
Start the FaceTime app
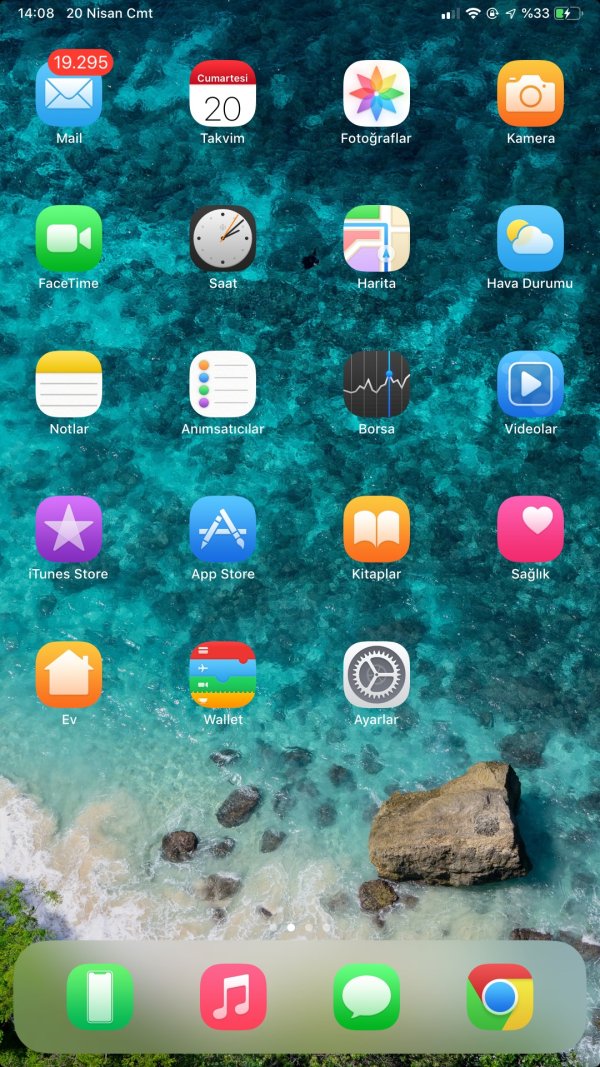tap(69, 239)
